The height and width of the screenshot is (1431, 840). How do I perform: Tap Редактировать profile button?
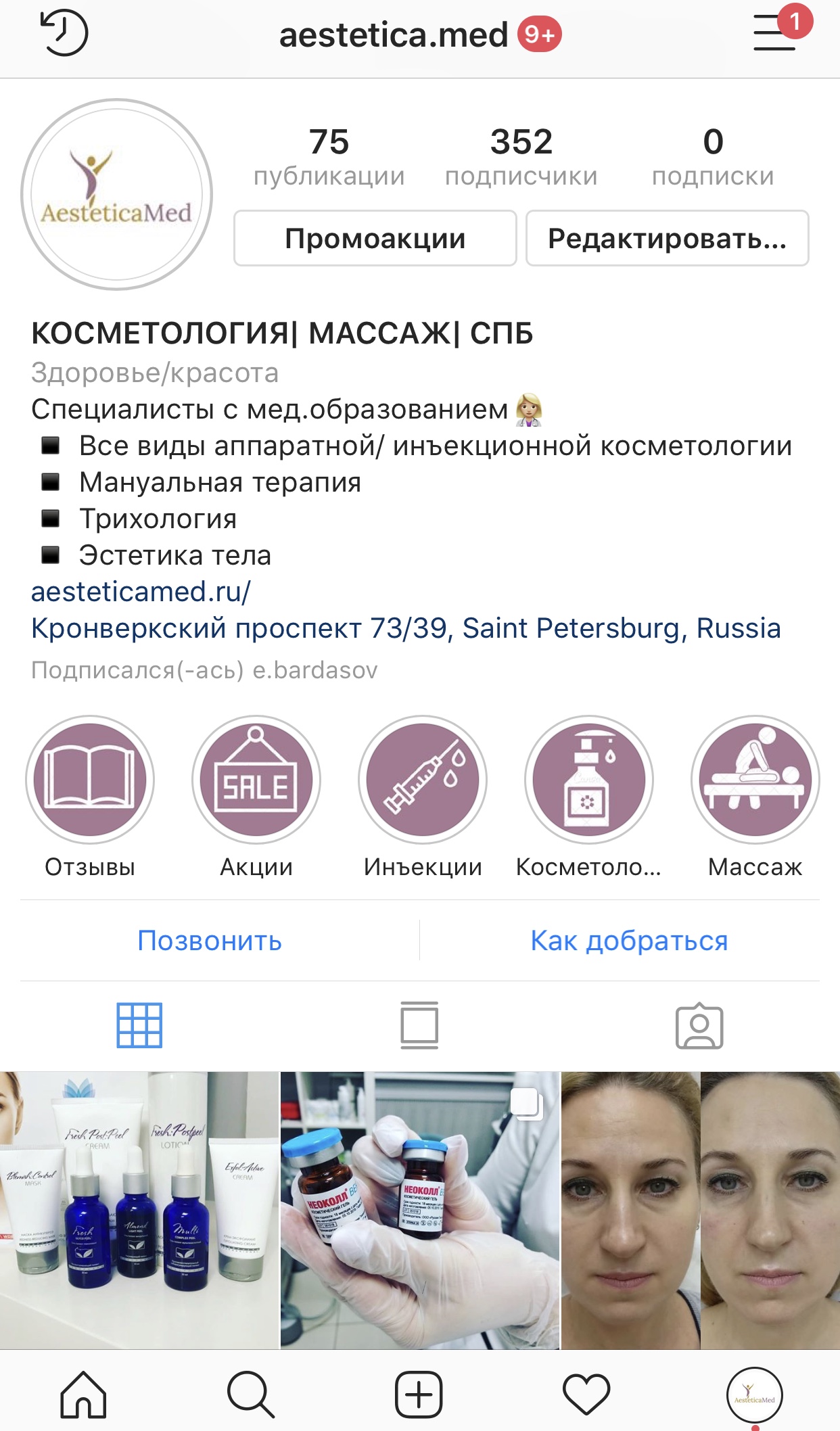[667, 238]
